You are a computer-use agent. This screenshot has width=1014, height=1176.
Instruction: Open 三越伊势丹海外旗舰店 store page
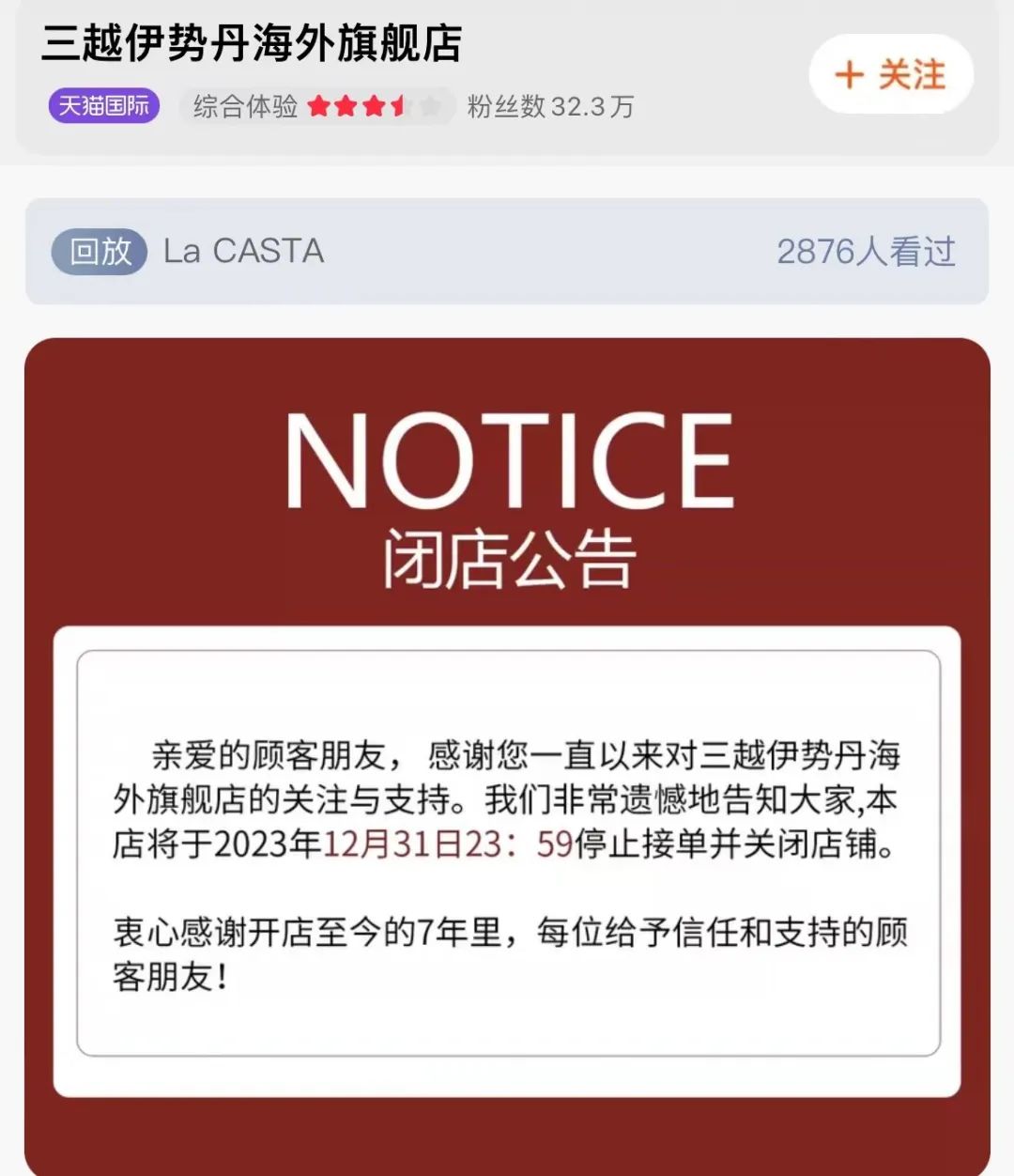pos(252,43)
